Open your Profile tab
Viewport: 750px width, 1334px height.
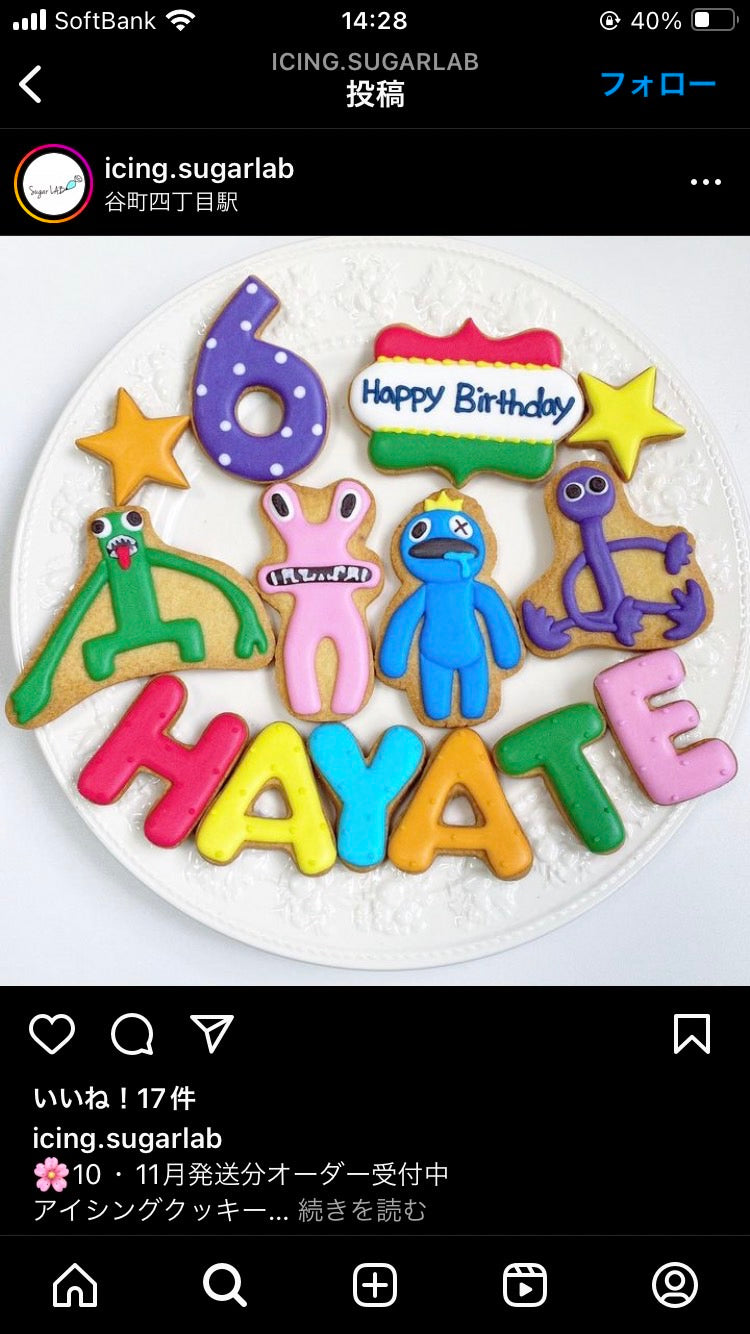click(x=675, y=1285)
